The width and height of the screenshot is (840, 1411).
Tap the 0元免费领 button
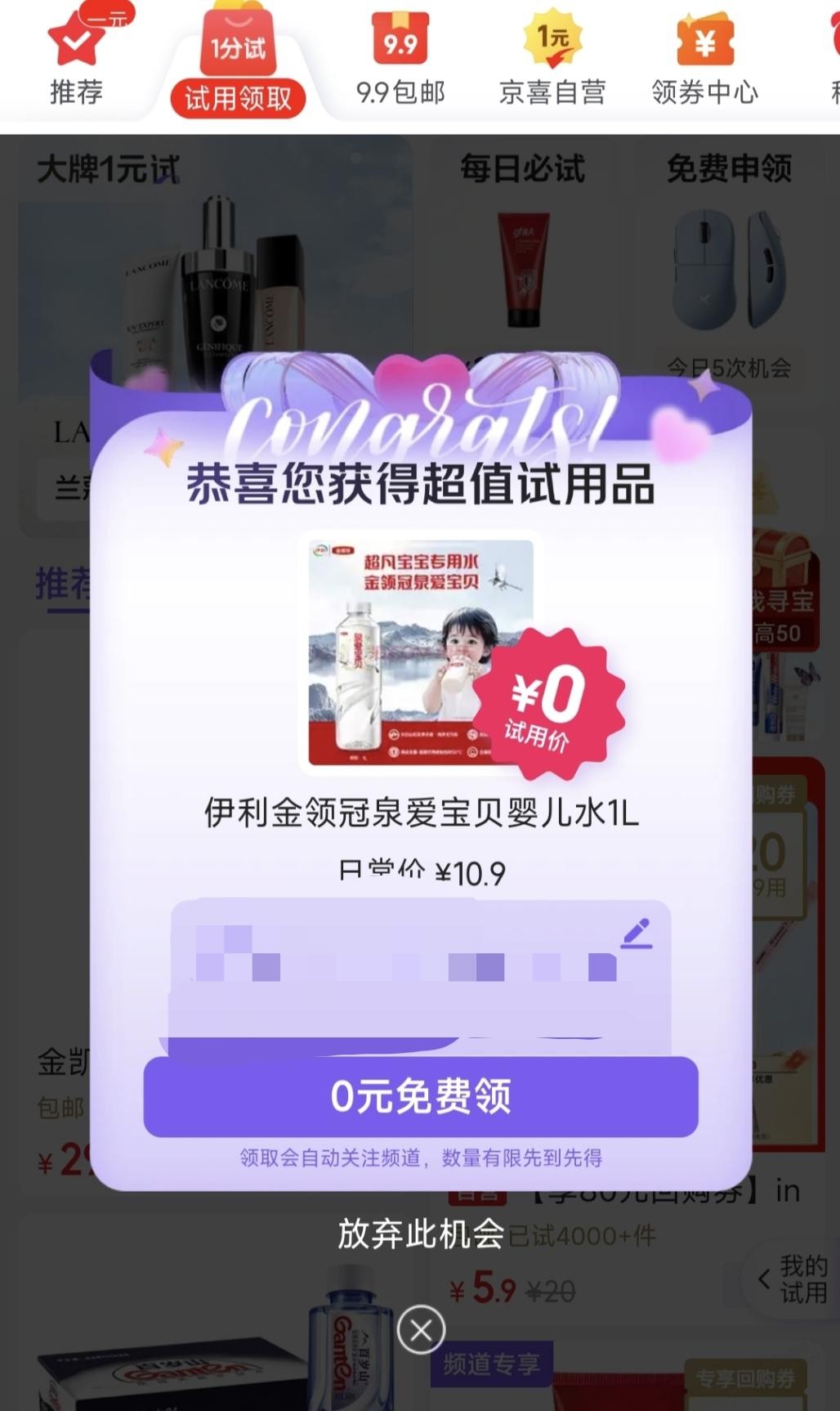(420, 1095)
